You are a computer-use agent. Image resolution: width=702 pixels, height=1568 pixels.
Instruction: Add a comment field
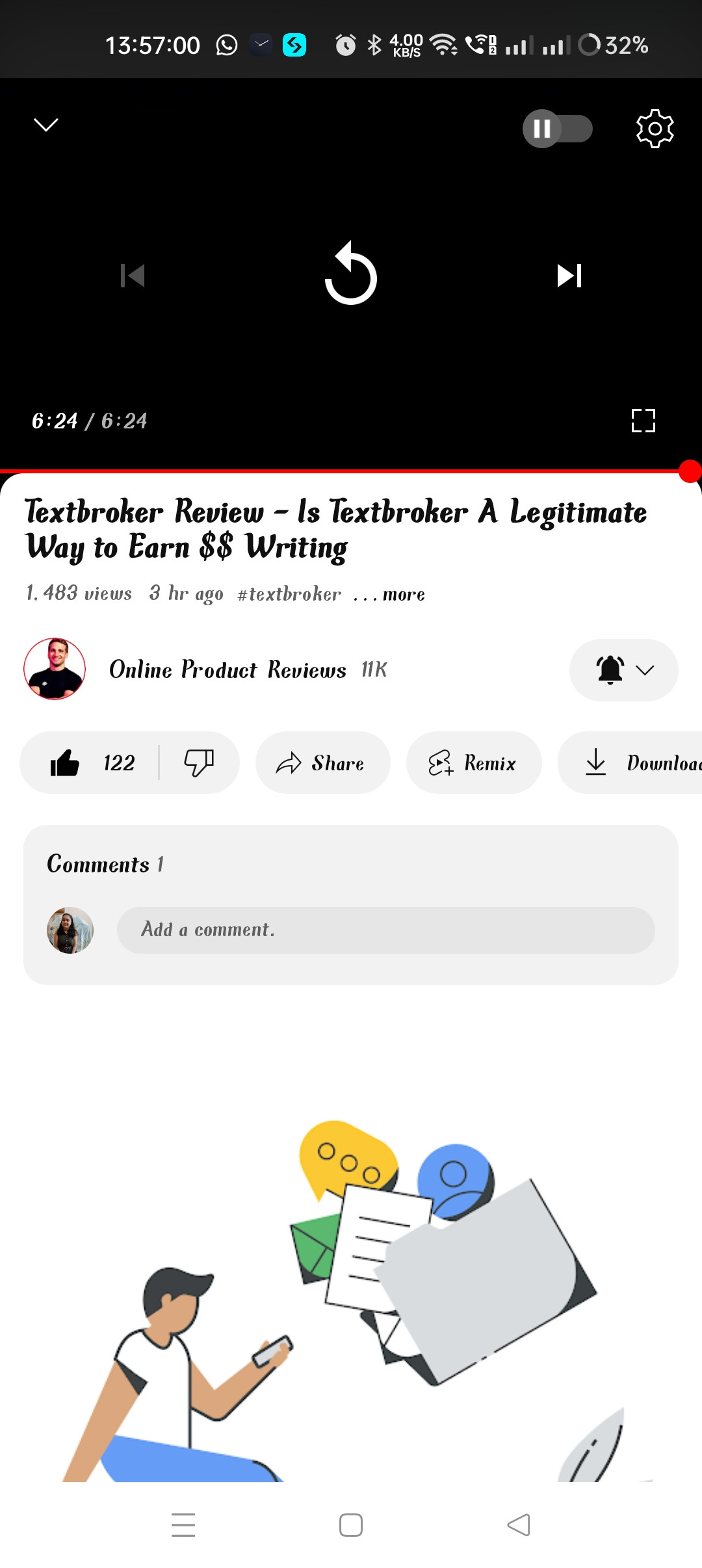(385, 930)
